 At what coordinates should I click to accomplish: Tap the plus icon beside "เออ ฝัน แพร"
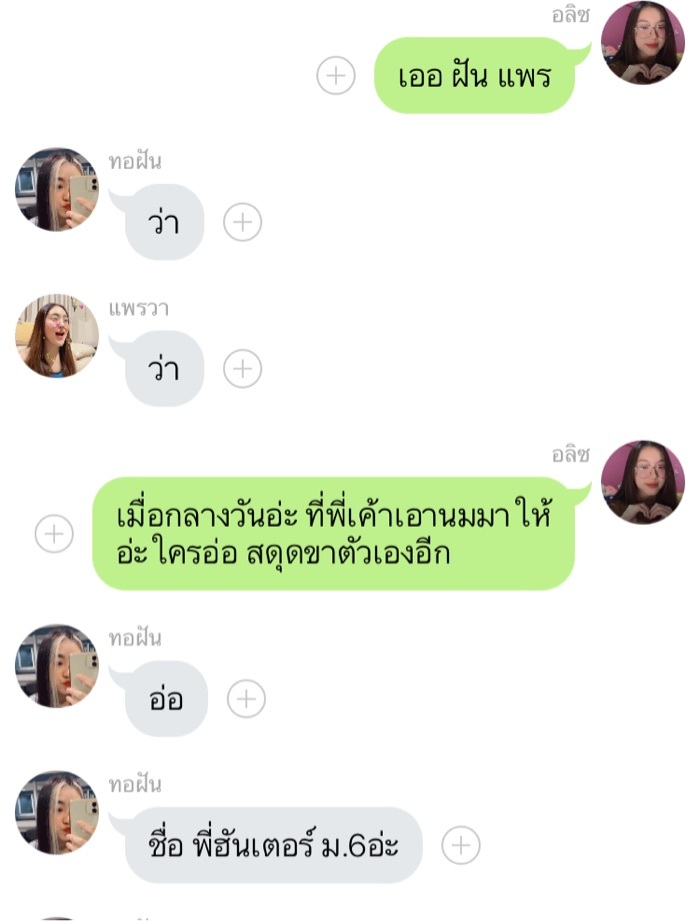coord(336,76)
